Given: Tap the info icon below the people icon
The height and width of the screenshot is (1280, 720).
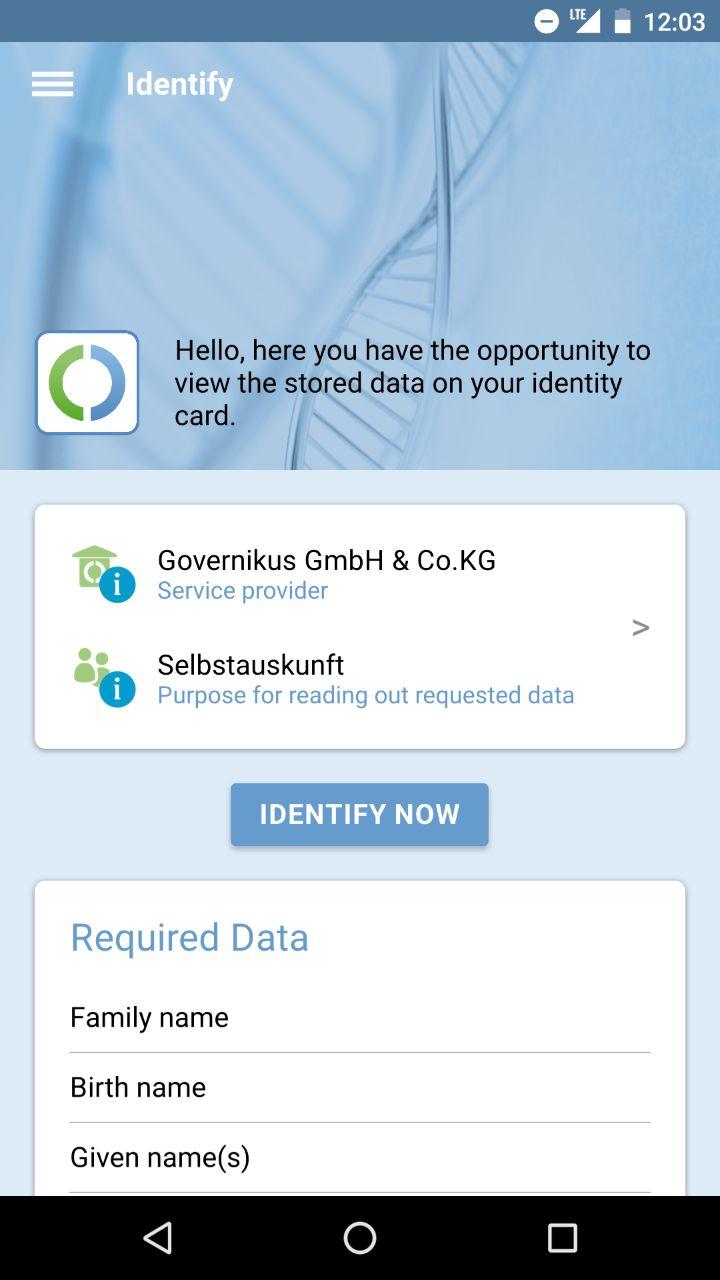Looking at the screenshot, I should point(116,690).
